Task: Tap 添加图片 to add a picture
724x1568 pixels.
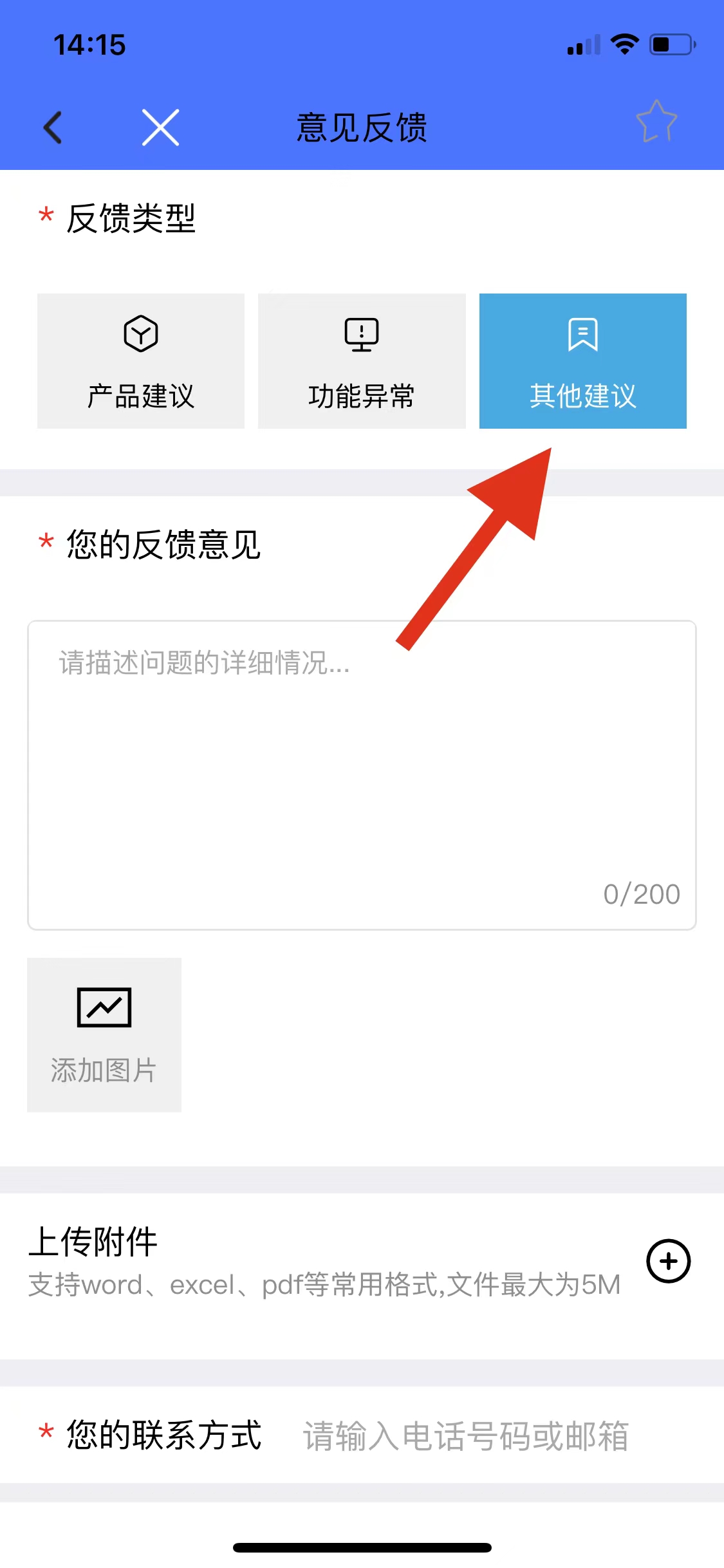Action: coord(104,1034)
